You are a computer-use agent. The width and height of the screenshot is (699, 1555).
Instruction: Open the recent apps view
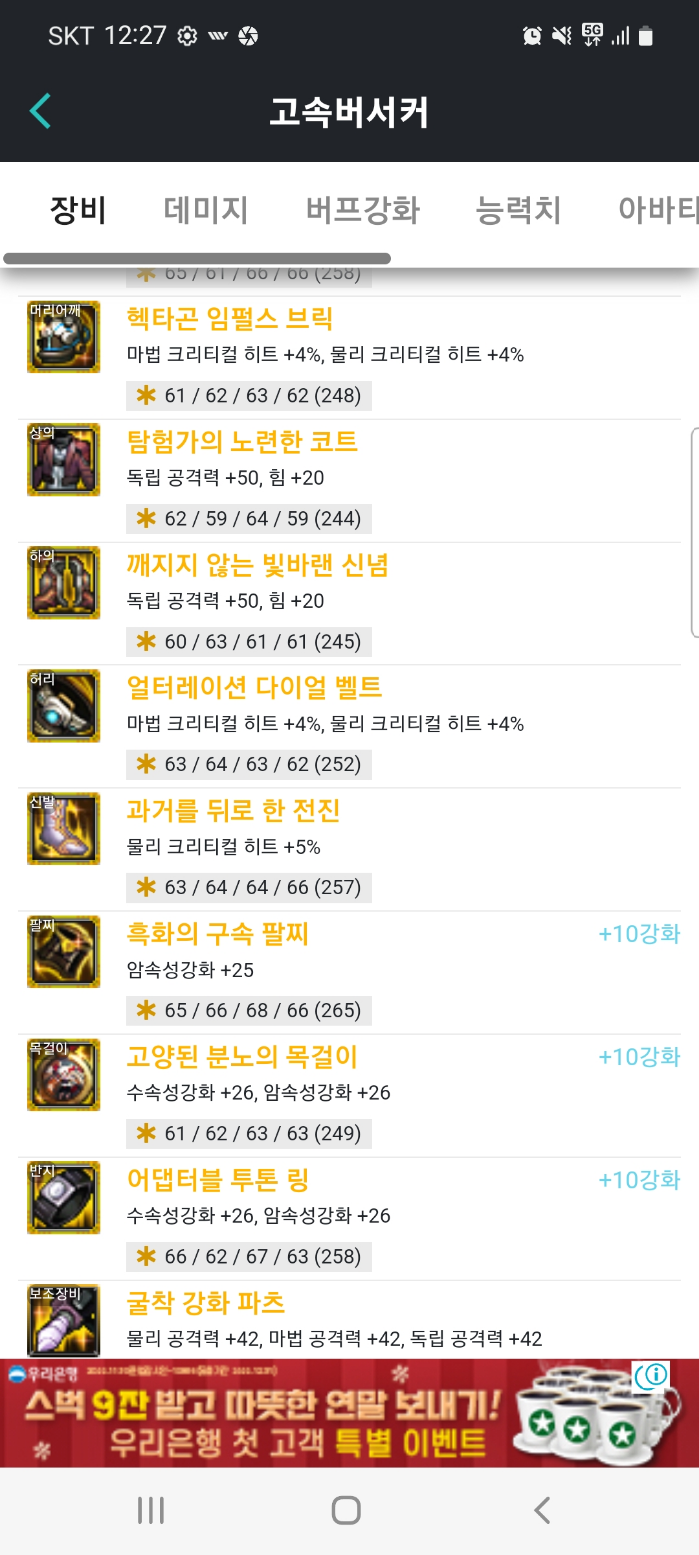click(150, 1510)
